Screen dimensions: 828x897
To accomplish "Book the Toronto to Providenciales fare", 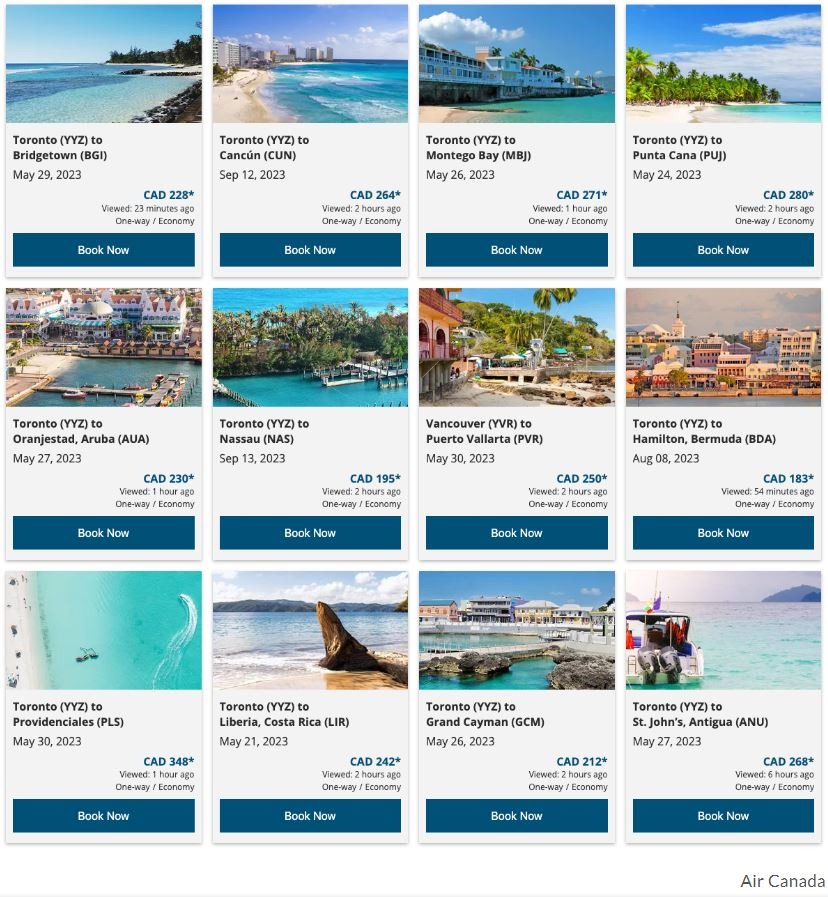I will [103, 816].
